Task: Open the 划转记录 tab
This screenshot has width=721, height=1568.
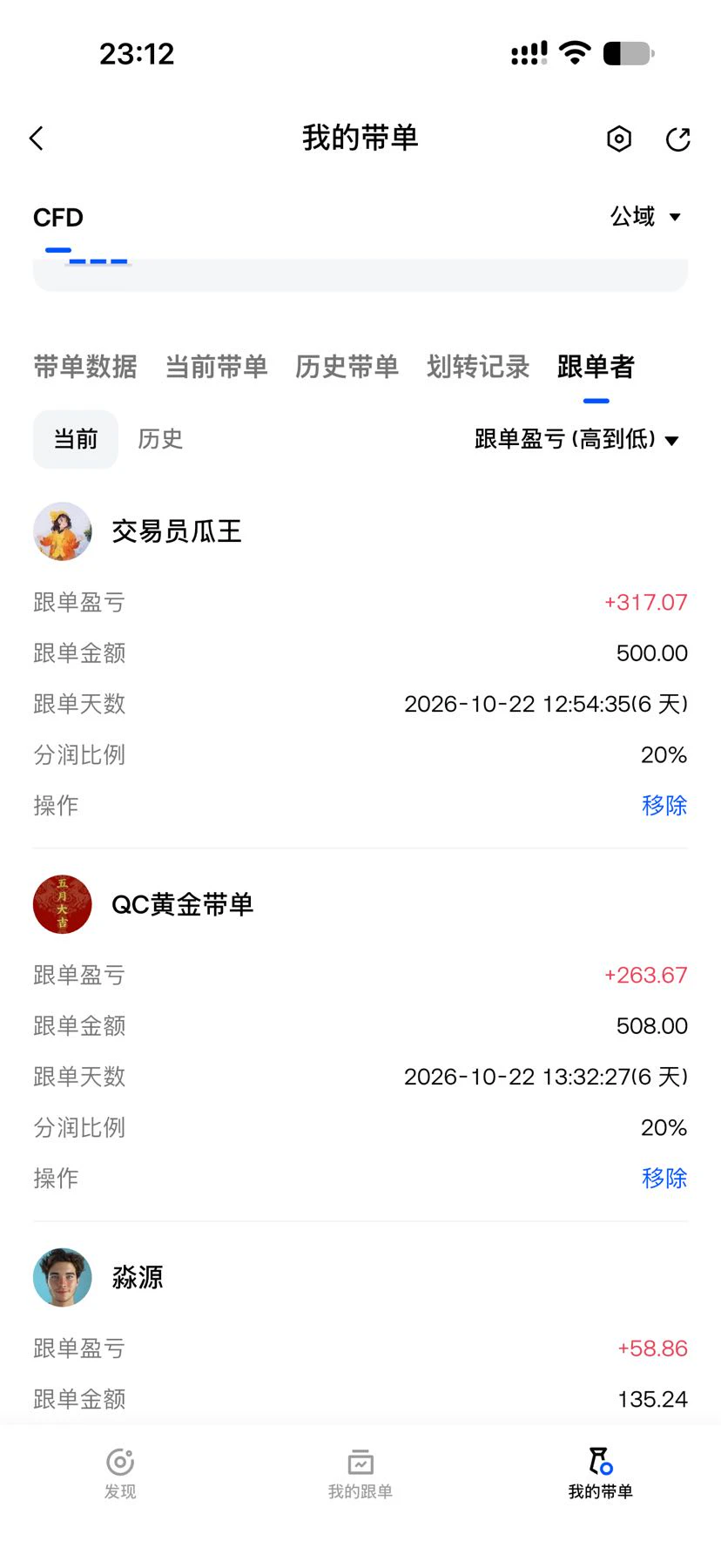Action: tap(478, 367)
